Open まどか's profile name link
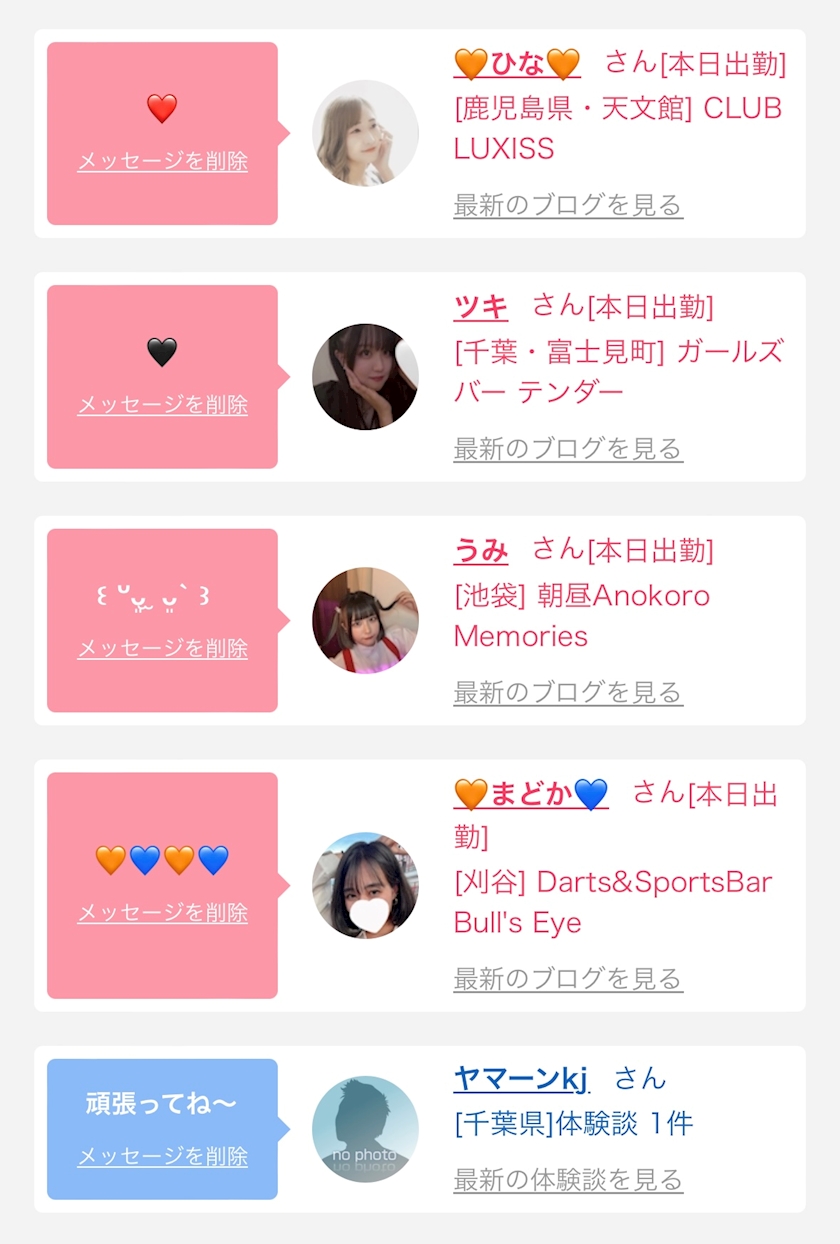 click(531, 794)
